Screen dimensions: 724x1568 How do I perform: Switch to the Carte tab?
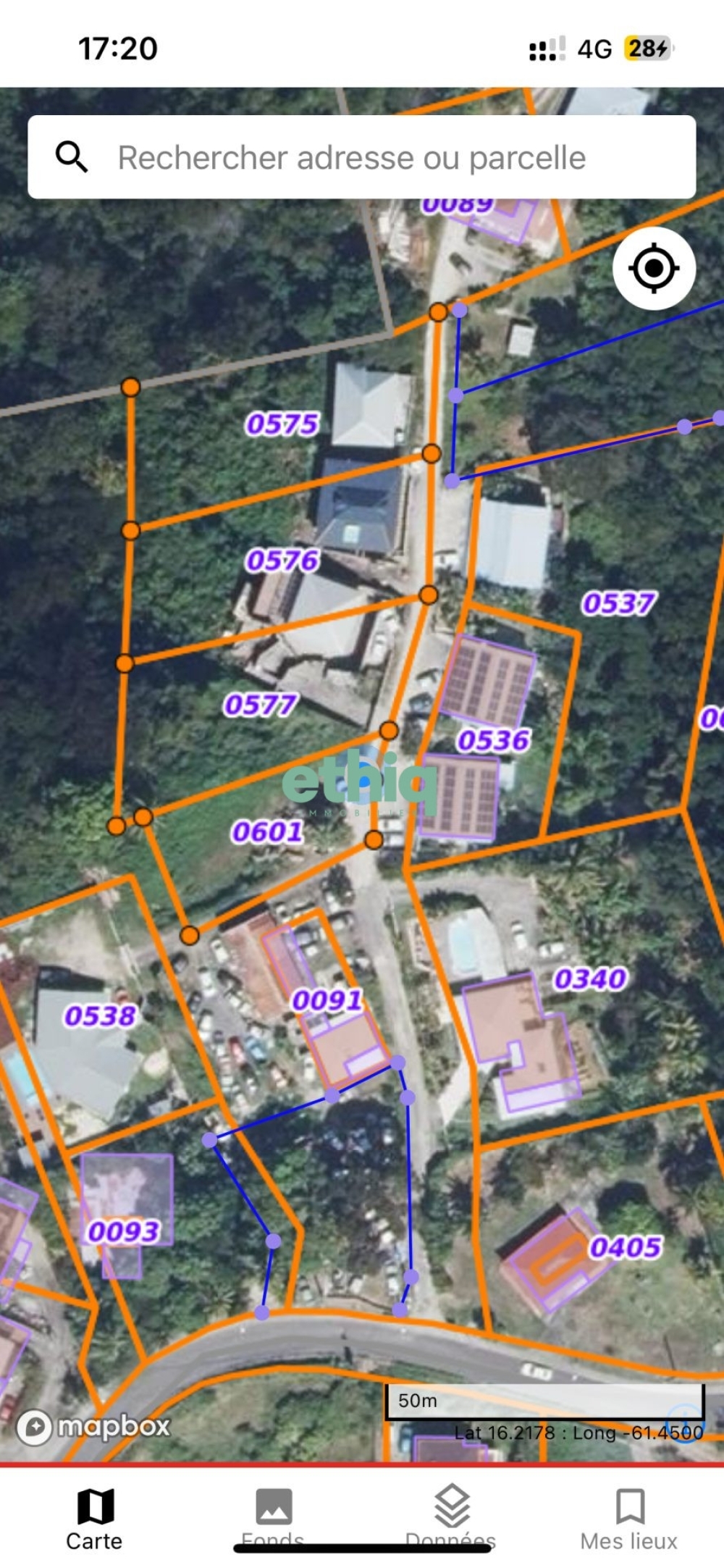[95, 1519]
